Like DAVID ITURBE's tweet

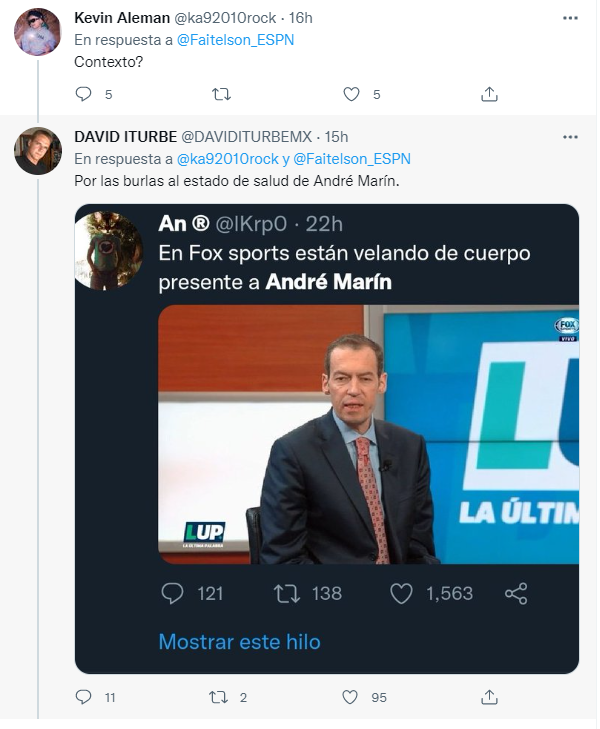(351, 696)
